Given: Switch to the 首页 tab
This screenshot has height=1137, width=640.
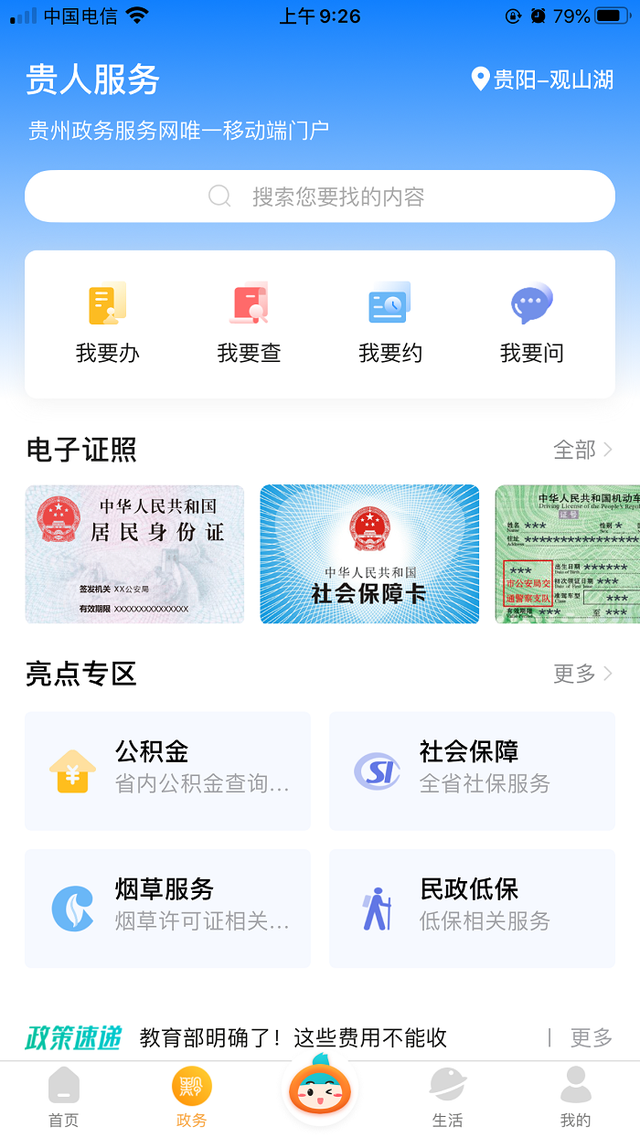Looking at the screenshot, I should (x=64, y=1096).
